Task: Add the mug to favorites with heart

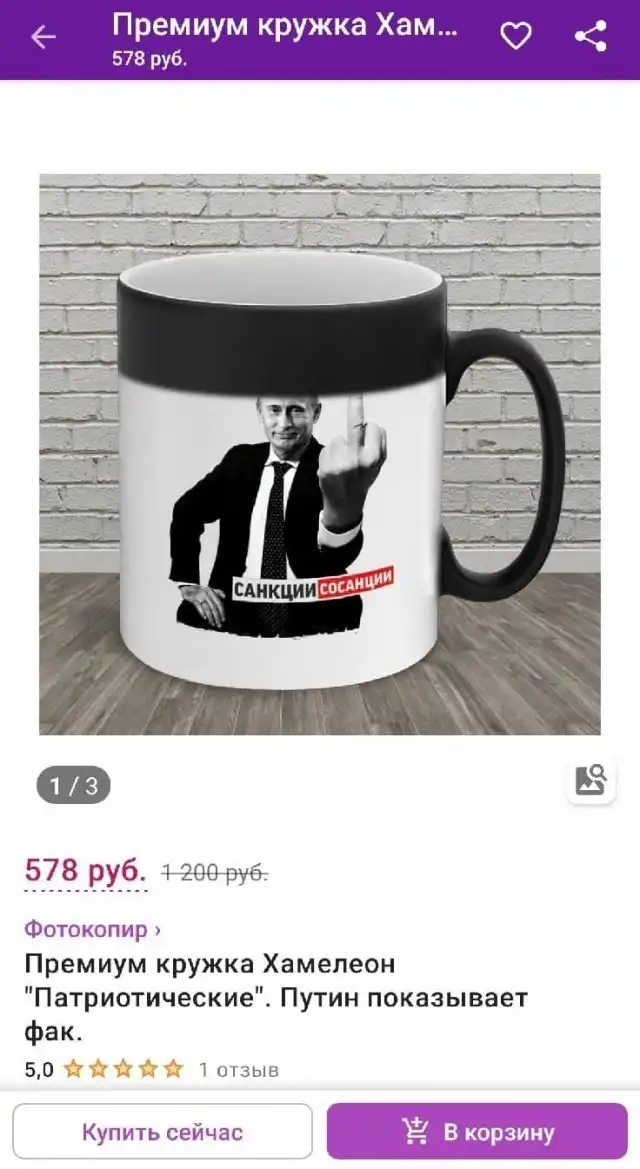Action: tap(516, 38)
